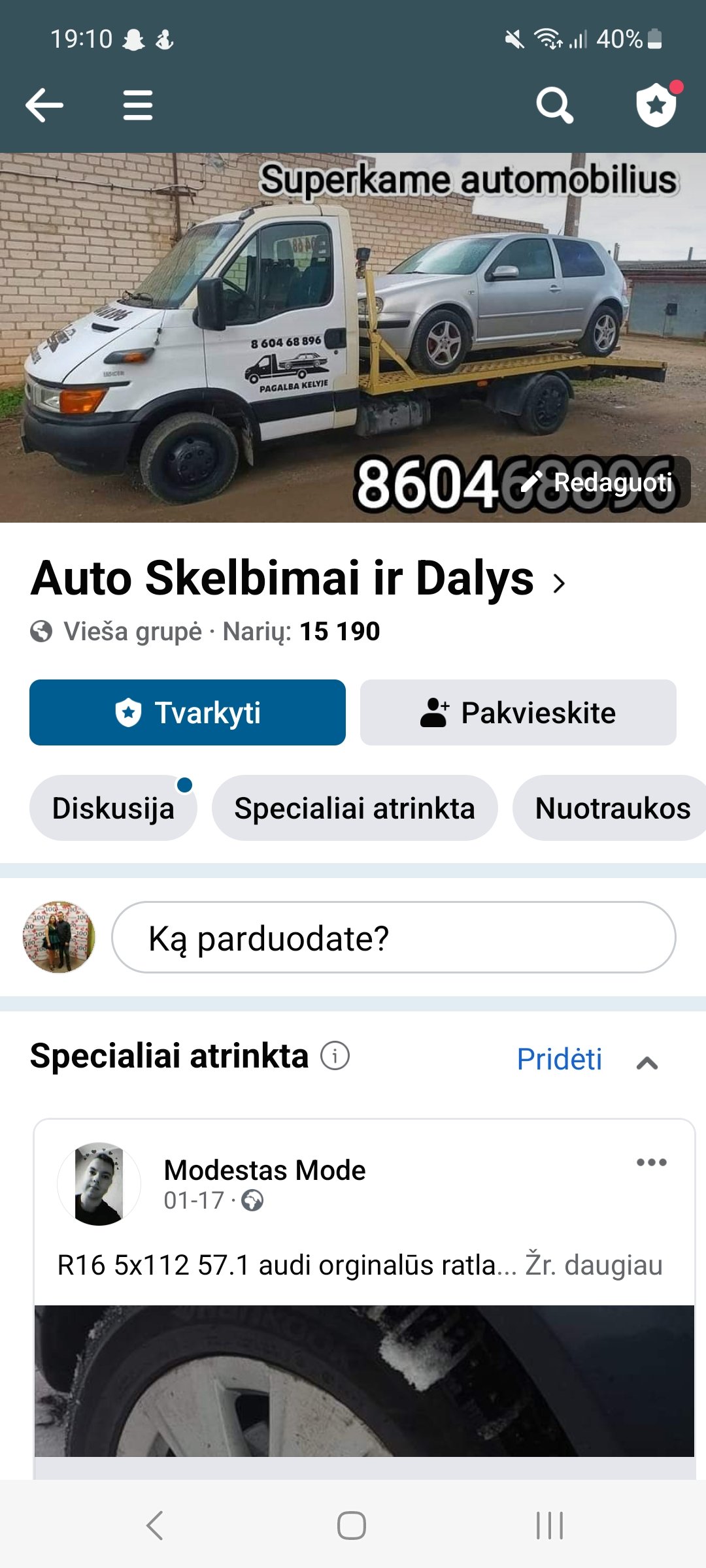The image size is (706, 1568).
Task: Expand post text with Žr. daugiau
Action: [594, 1265]
